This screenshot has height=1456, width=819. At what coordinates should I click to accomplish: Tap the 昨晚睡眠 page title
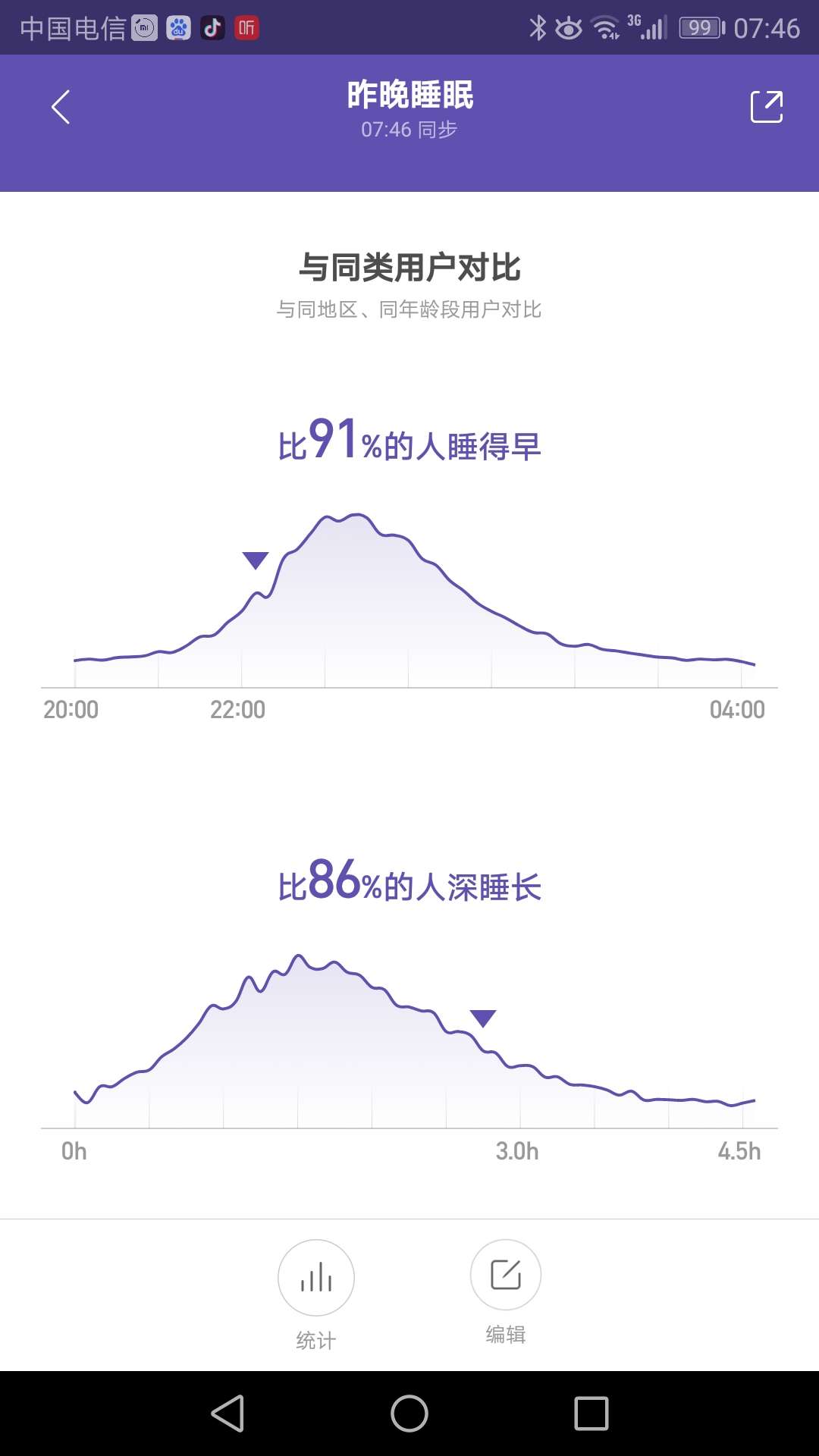pyautogui.click(x=409, y=97)
